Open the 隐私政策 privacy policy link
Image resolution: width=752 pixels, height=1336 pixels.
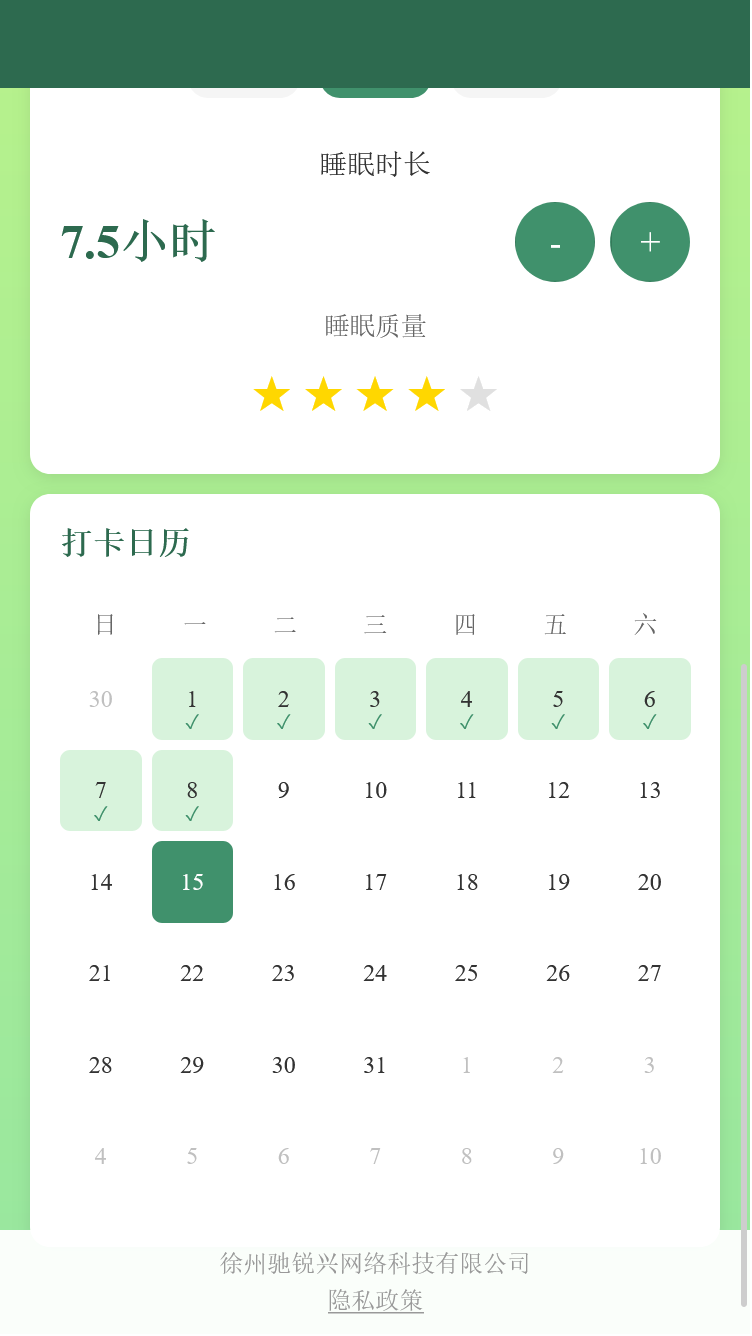(375, 1300)
